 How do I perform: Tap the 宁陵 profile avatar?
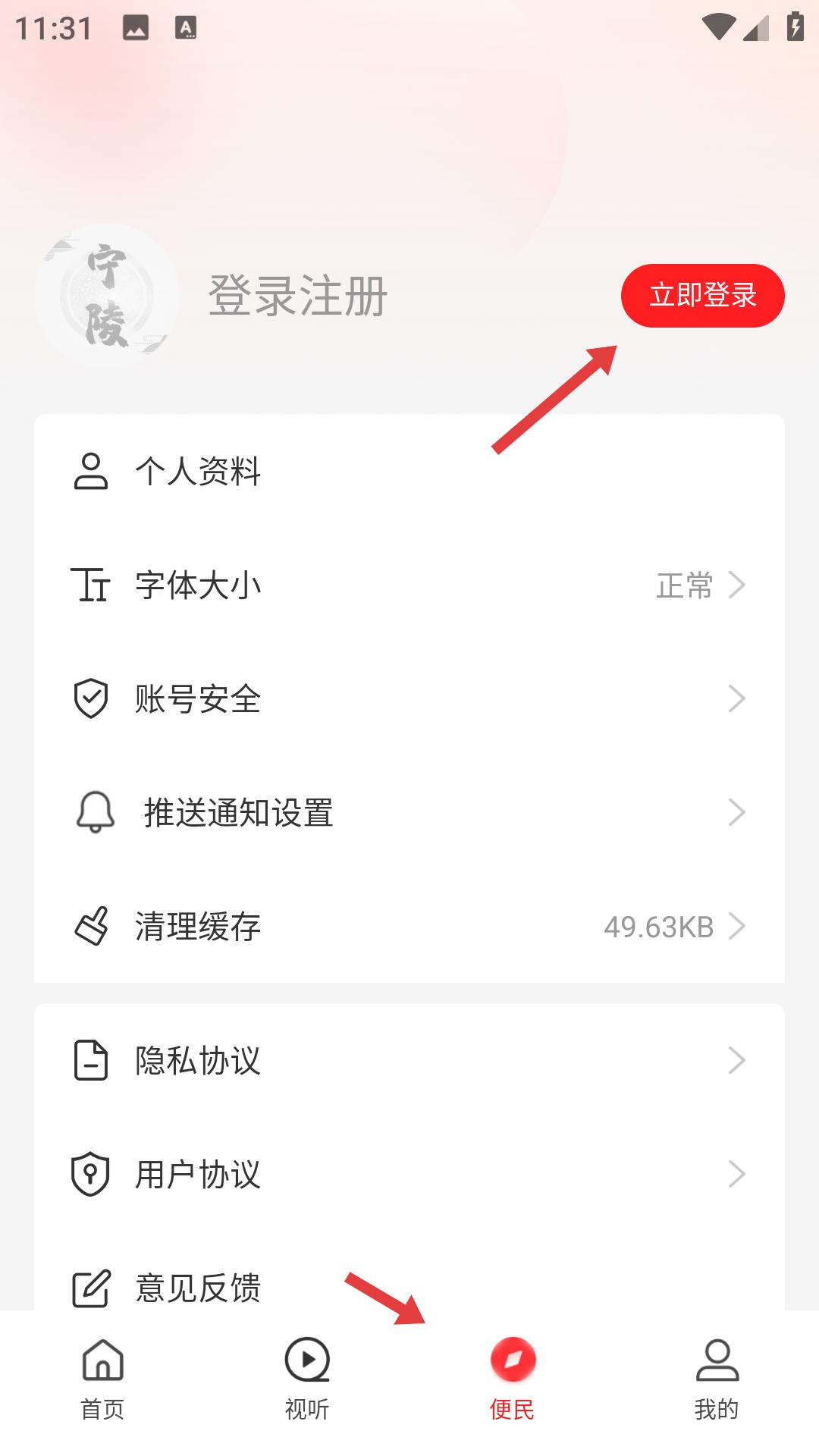[107, 296]
